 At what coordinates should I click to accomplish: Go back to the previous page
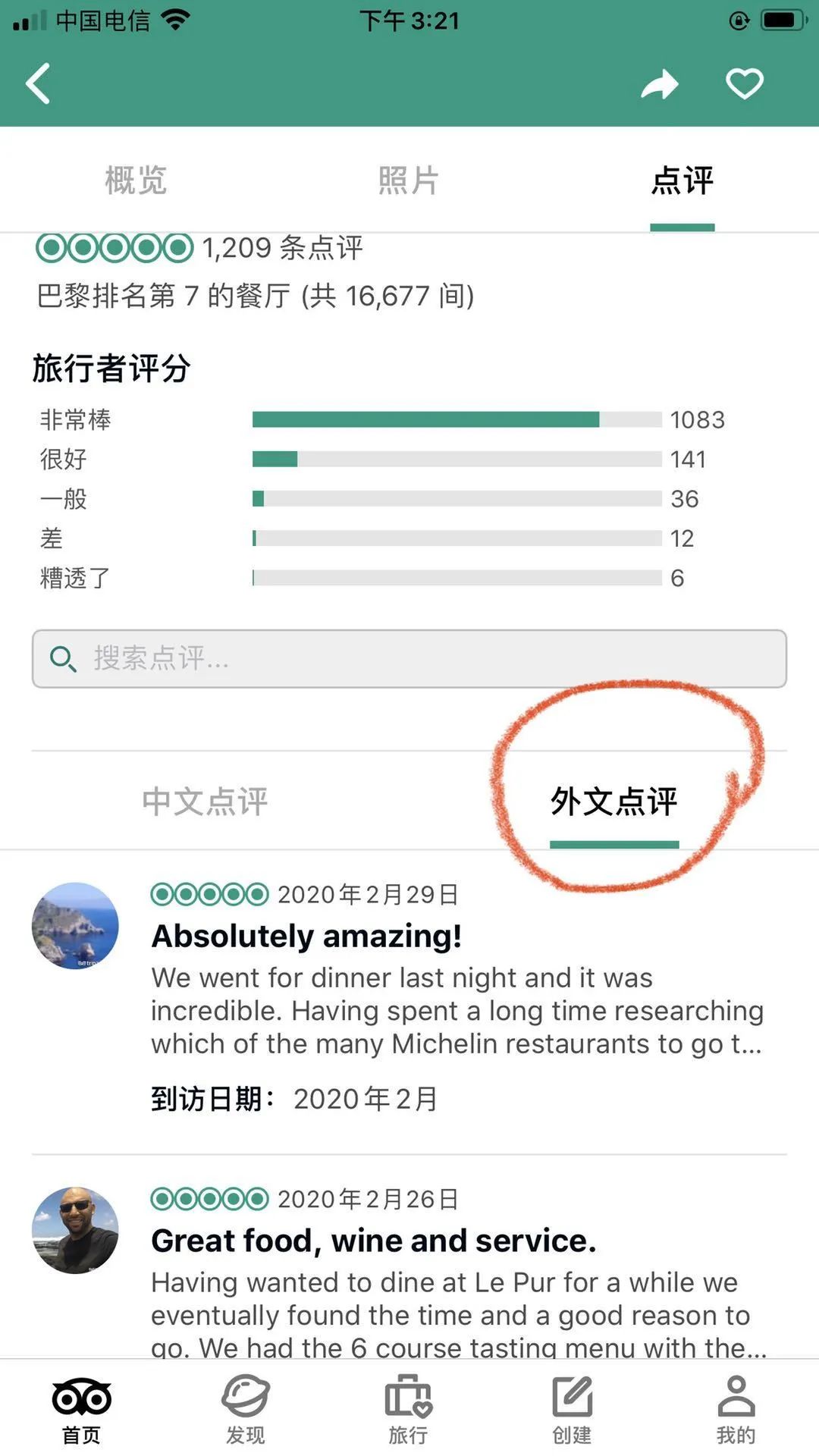(38, 83)
